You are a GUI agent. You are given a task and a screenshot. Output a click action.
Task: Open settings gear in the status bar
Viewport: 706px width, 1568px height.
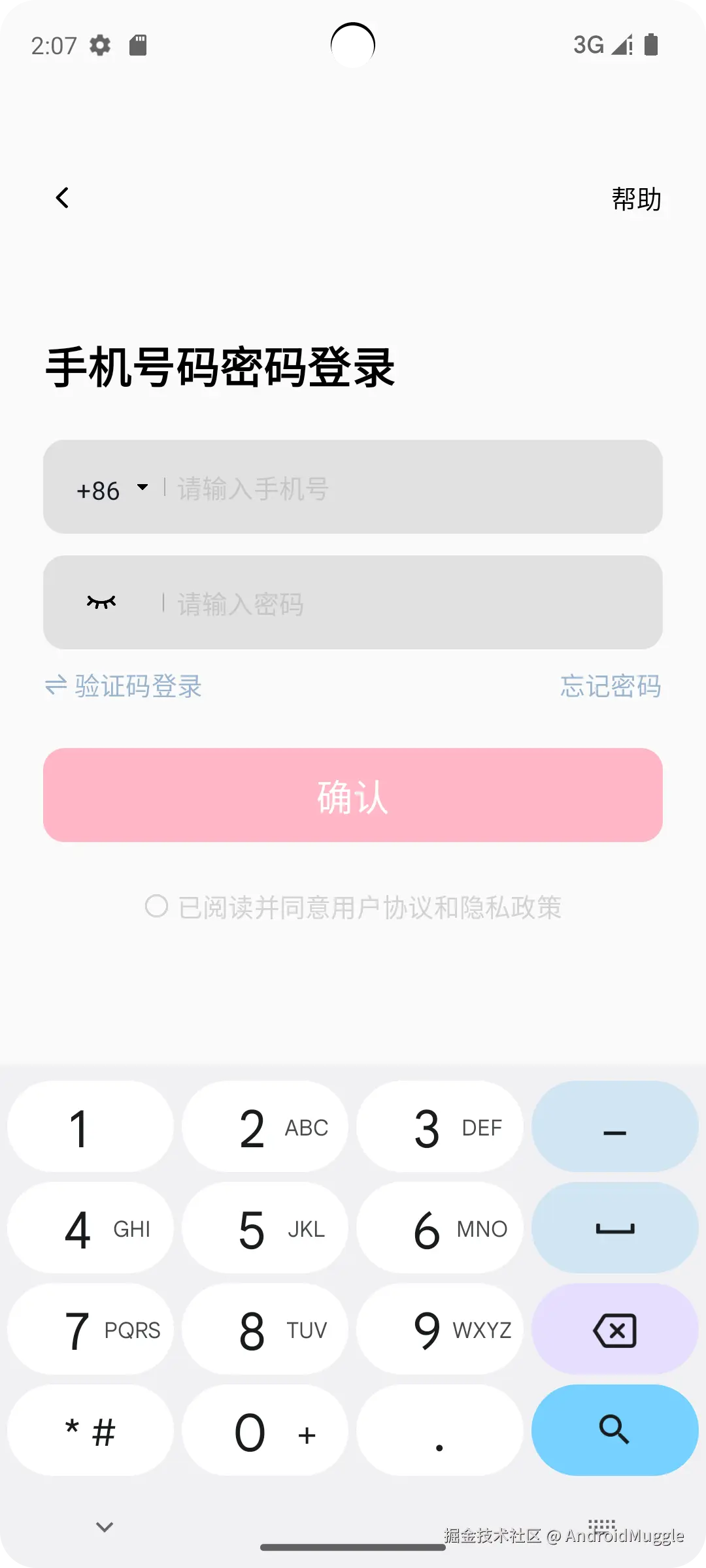click(x=99, y=44)
